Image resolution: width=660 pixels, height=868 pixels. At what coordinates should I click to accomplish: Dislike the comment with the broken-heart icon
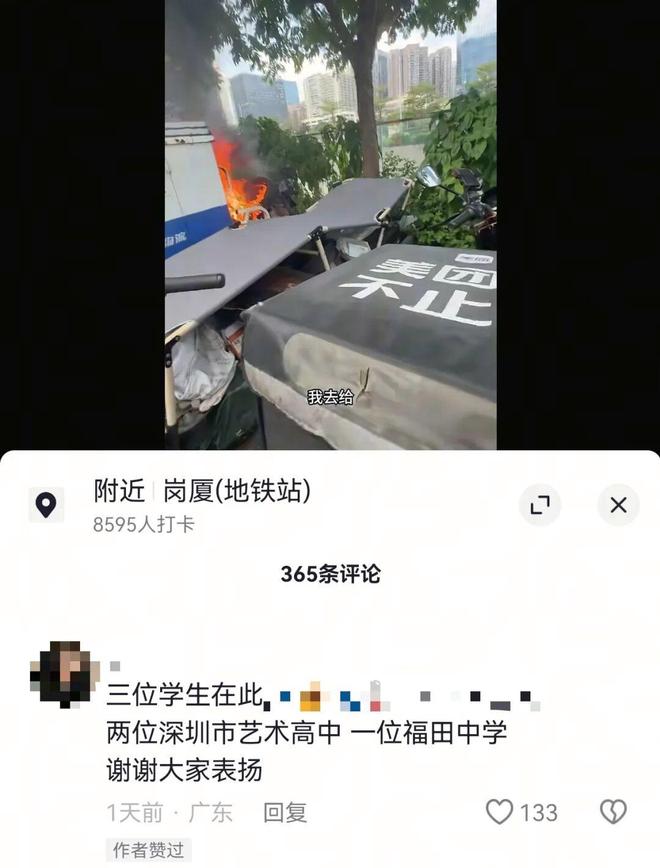pyautogui.click(x=612, y=812)
